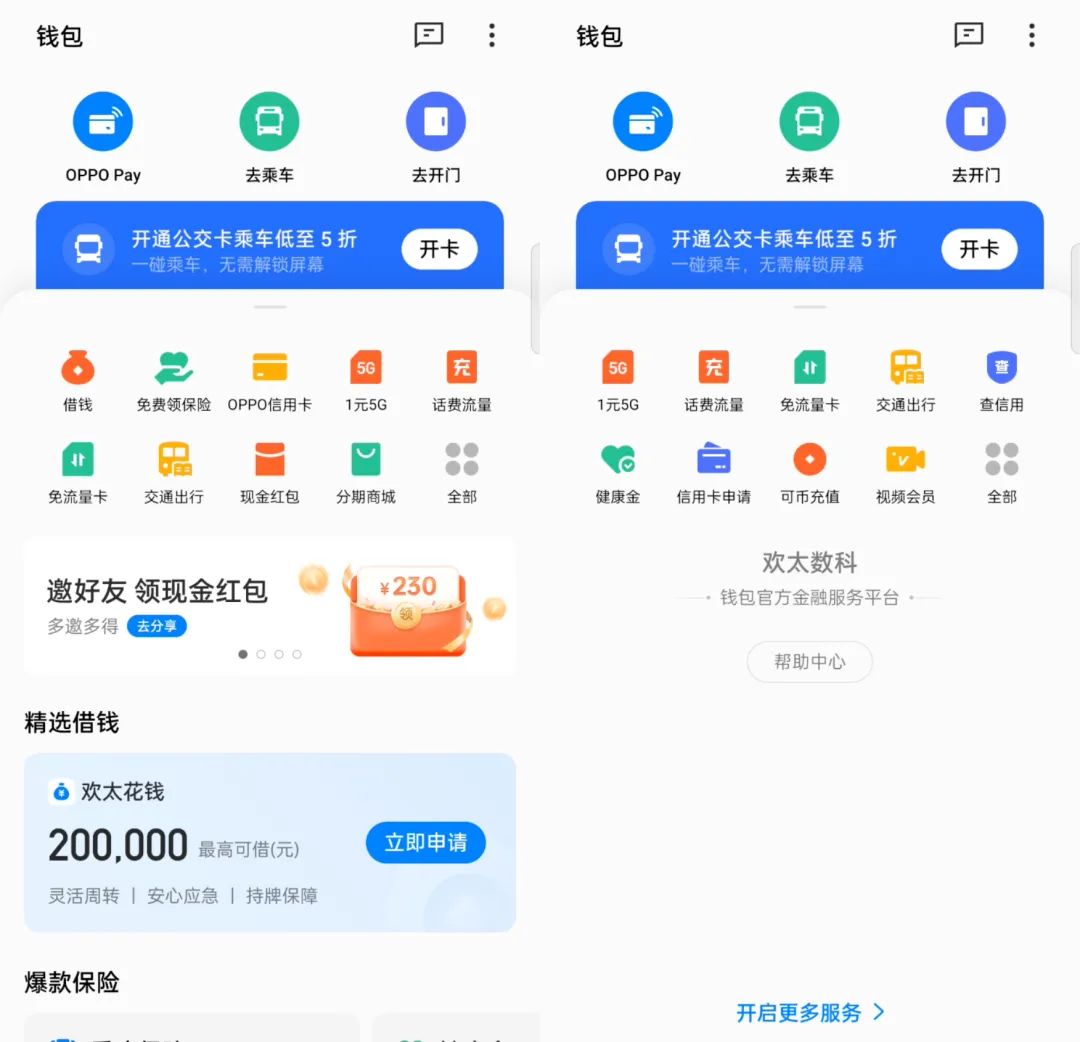Screen dimensions: 1080x1042
Task: Open the 查信用 credit check shortcut
Action: 1001,381
